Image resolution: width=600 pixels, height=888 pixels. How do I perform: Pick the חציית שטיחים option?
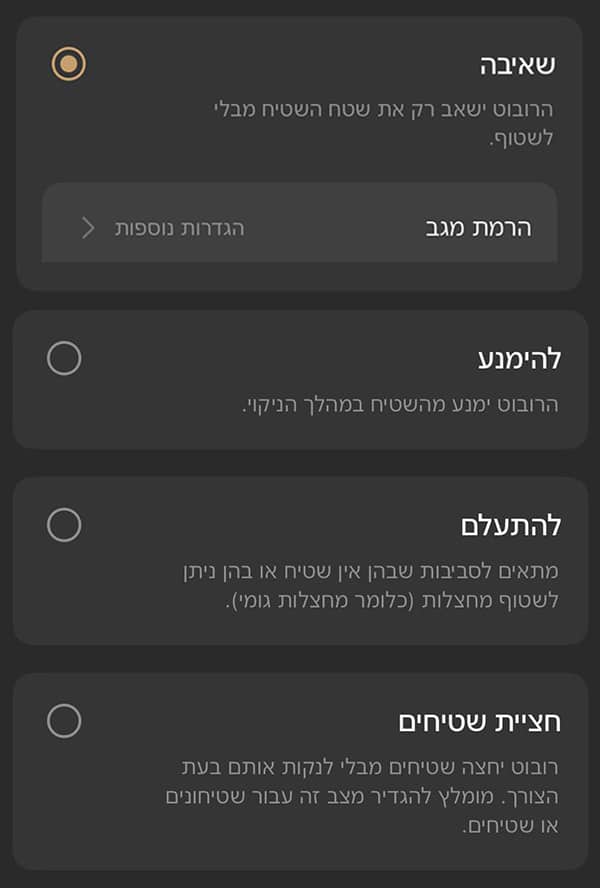(64, 721)
